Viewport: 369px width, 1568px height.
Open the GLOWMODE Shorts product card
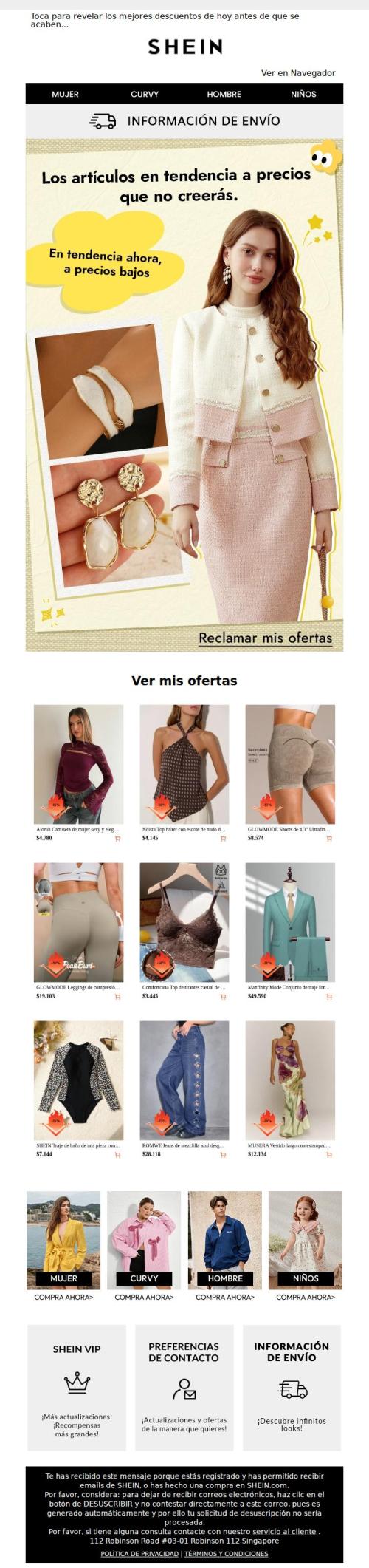click(290, 773)
